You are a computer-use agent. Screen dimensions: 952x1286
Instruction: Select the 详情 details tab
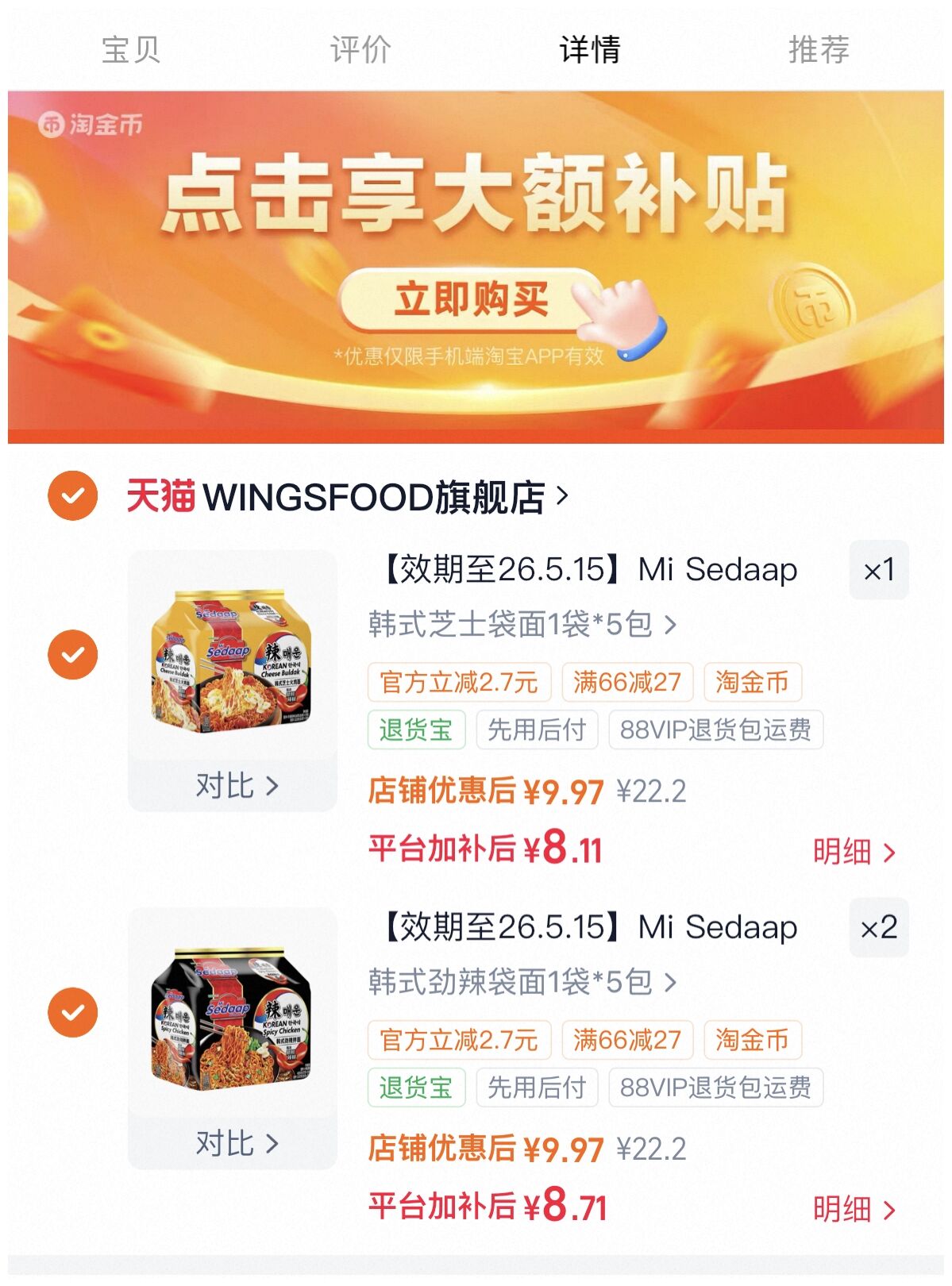(x=590, y=49)
